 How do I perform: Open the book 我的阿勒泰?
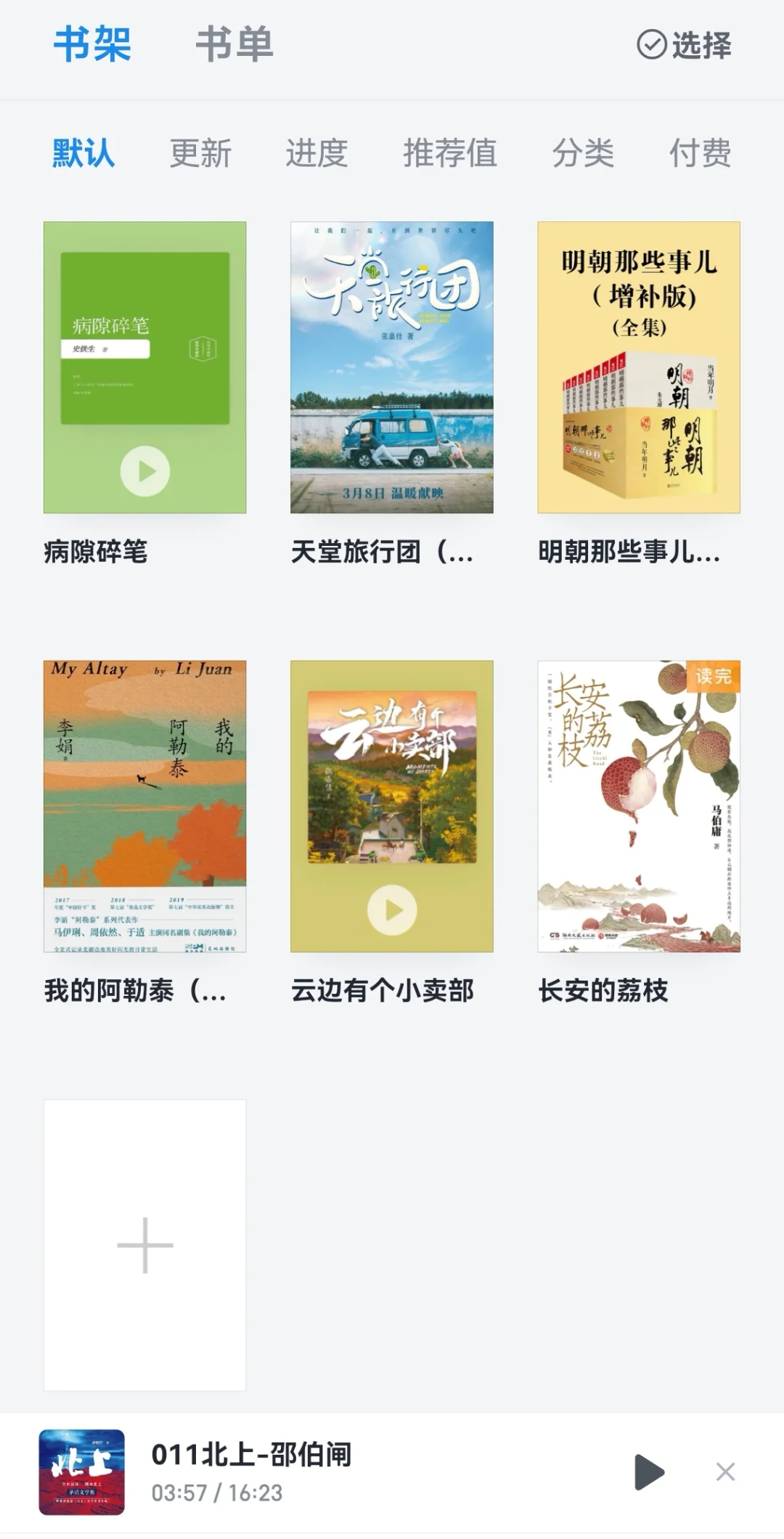145,806
